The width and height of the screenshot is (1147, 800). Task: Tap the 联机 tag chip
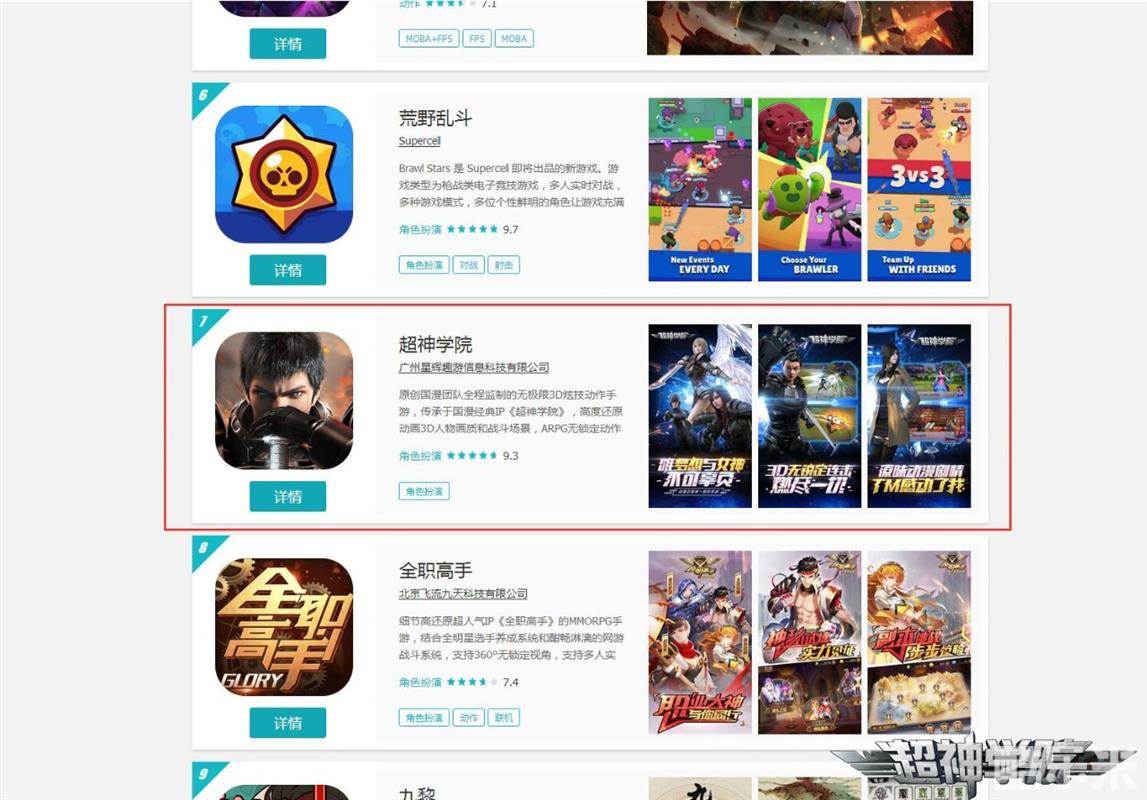[504, 717]
